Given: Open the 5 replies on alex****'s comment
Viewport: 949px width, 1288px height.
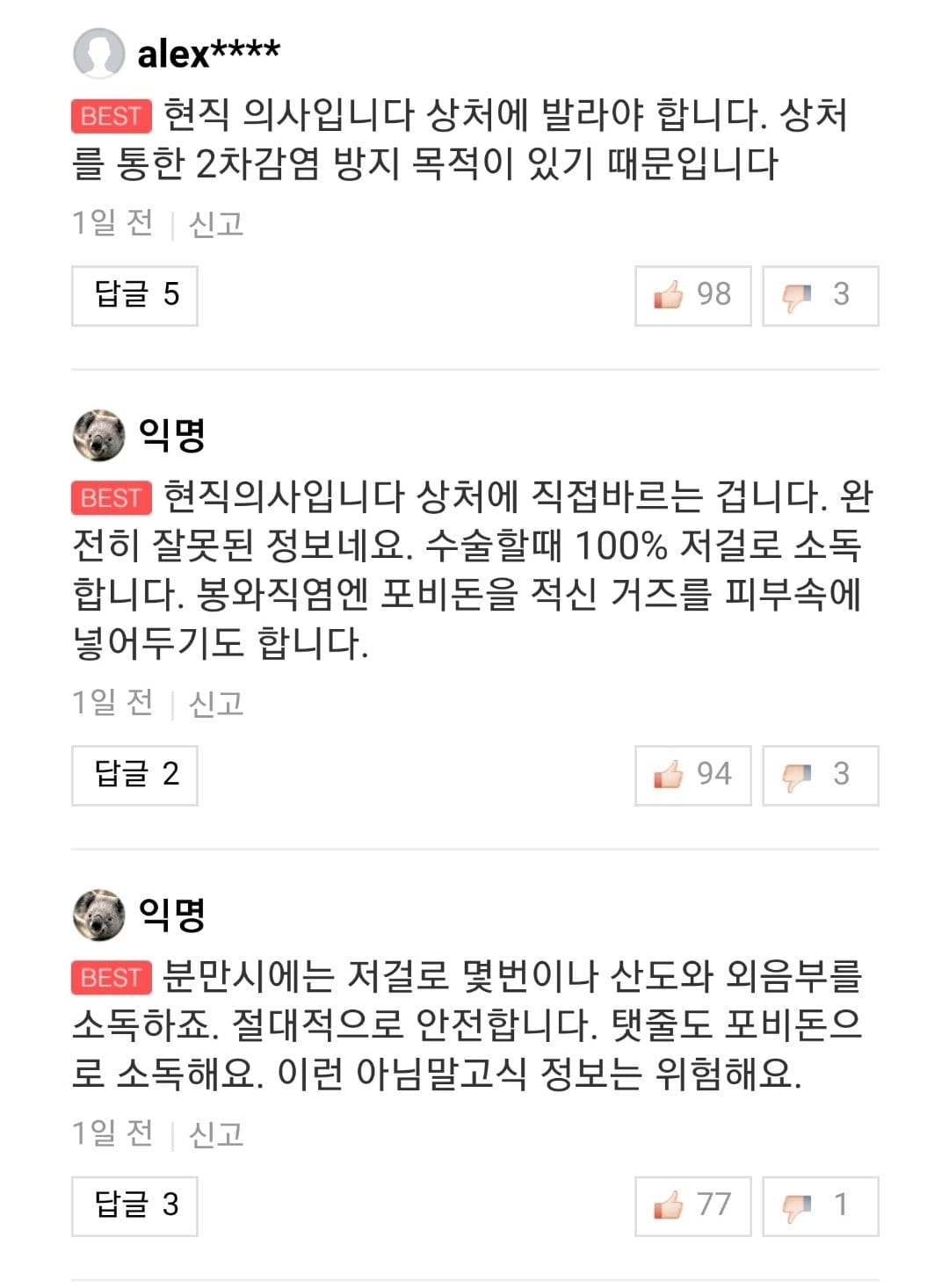Looking at the screenshot, I should tap(134, 295).
